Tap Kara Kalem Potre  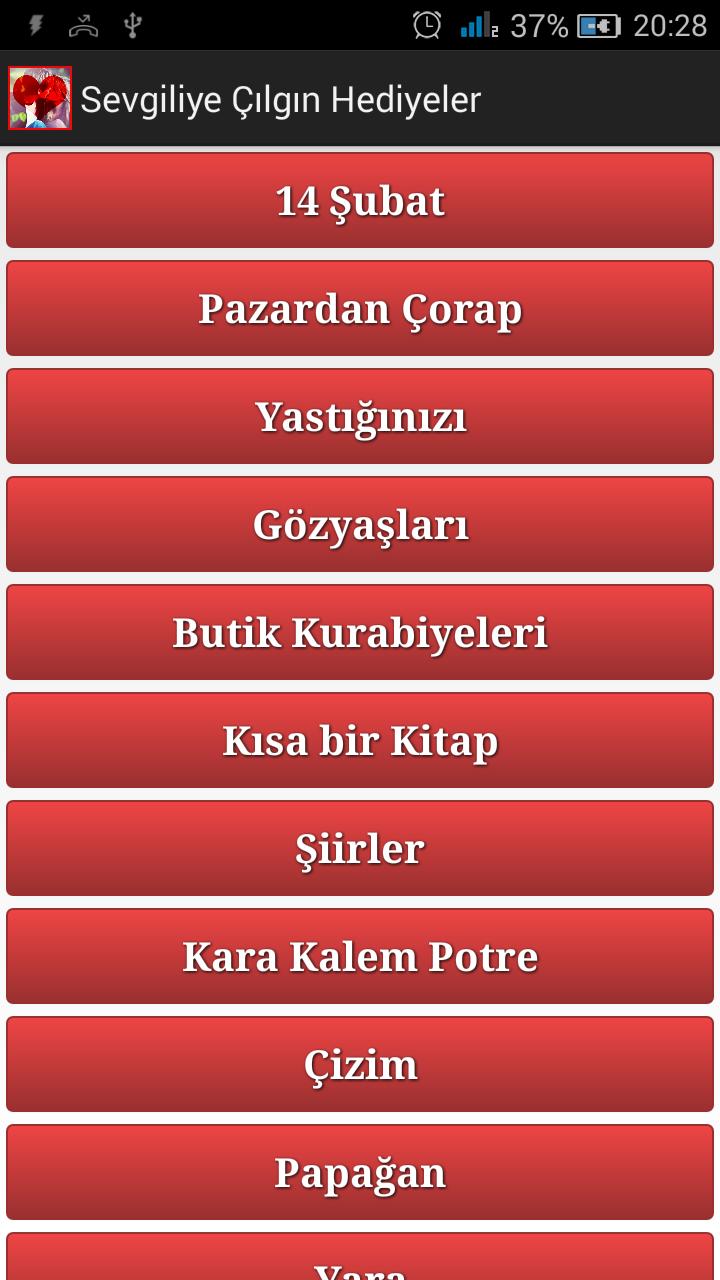tap(360, 956)
